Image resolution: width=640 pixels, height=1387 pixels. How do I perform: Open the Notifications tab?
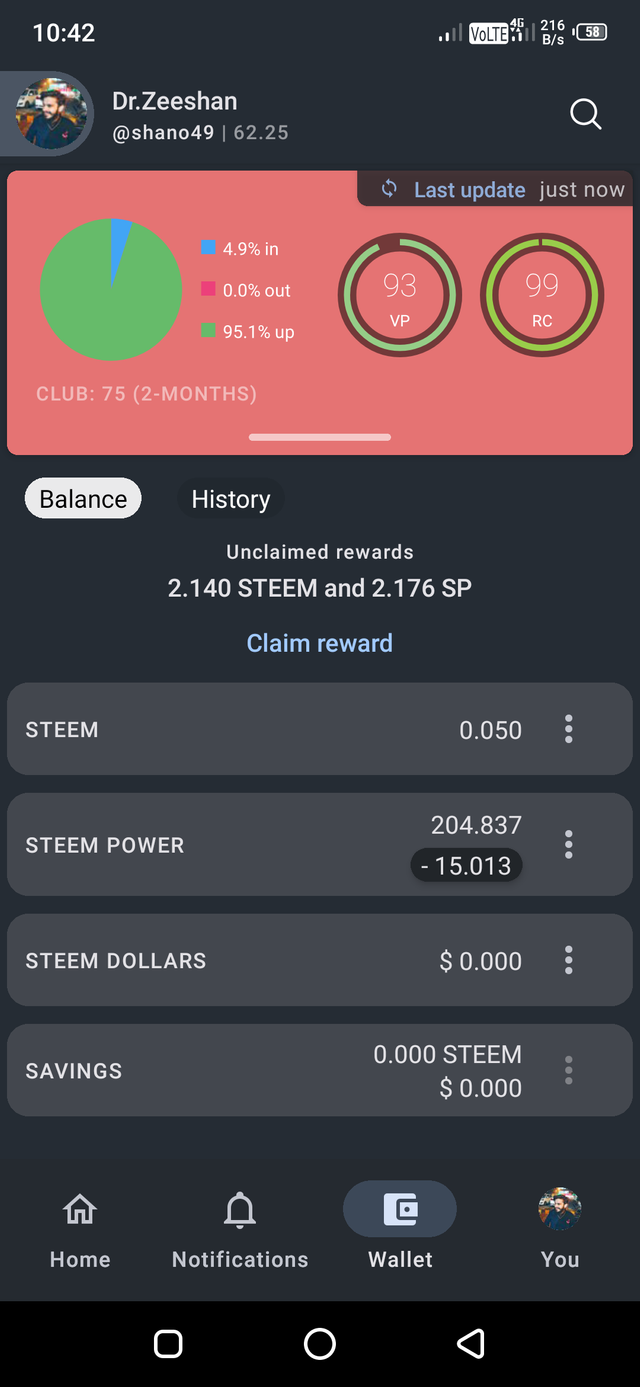(240, 1230)
